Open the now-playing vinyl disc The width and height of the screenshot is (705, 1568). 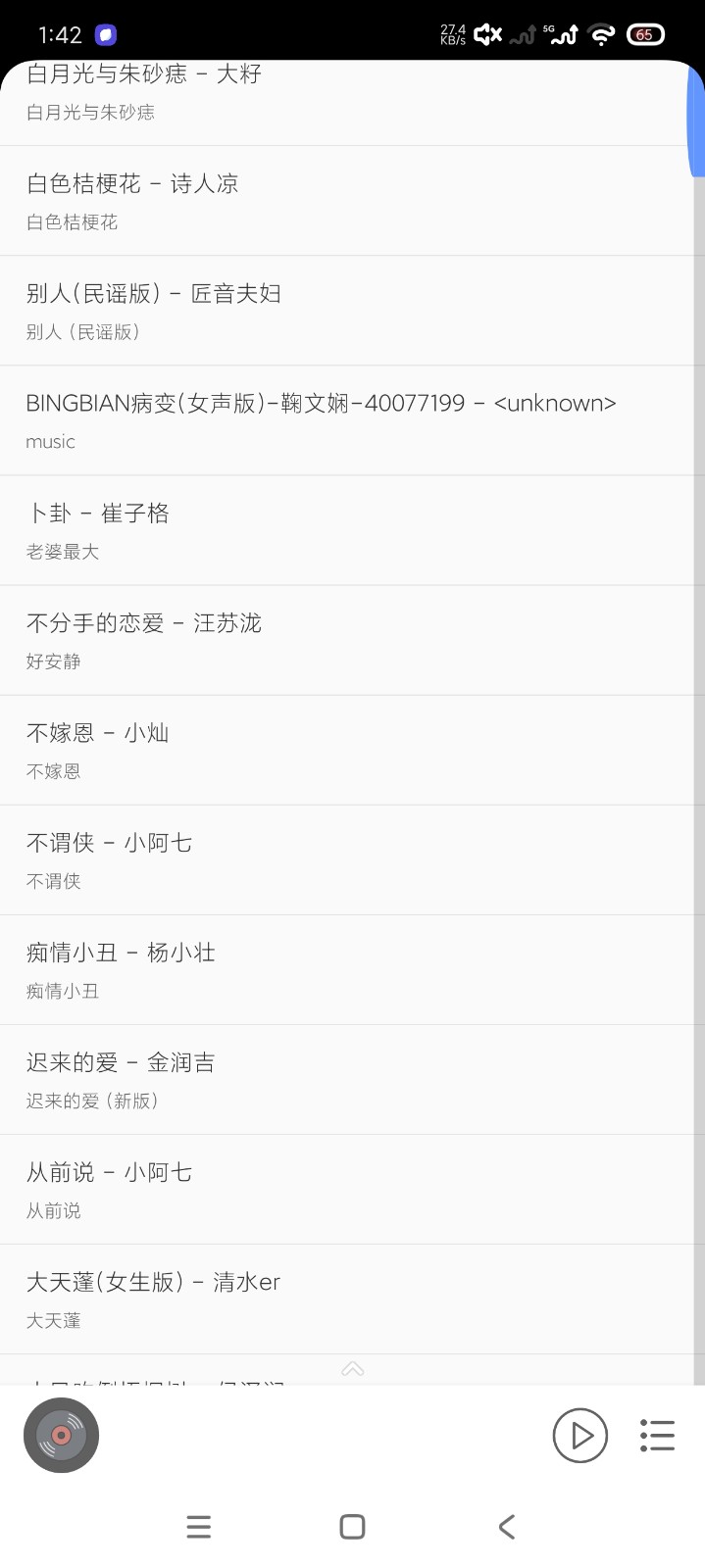pos(61,1436)
